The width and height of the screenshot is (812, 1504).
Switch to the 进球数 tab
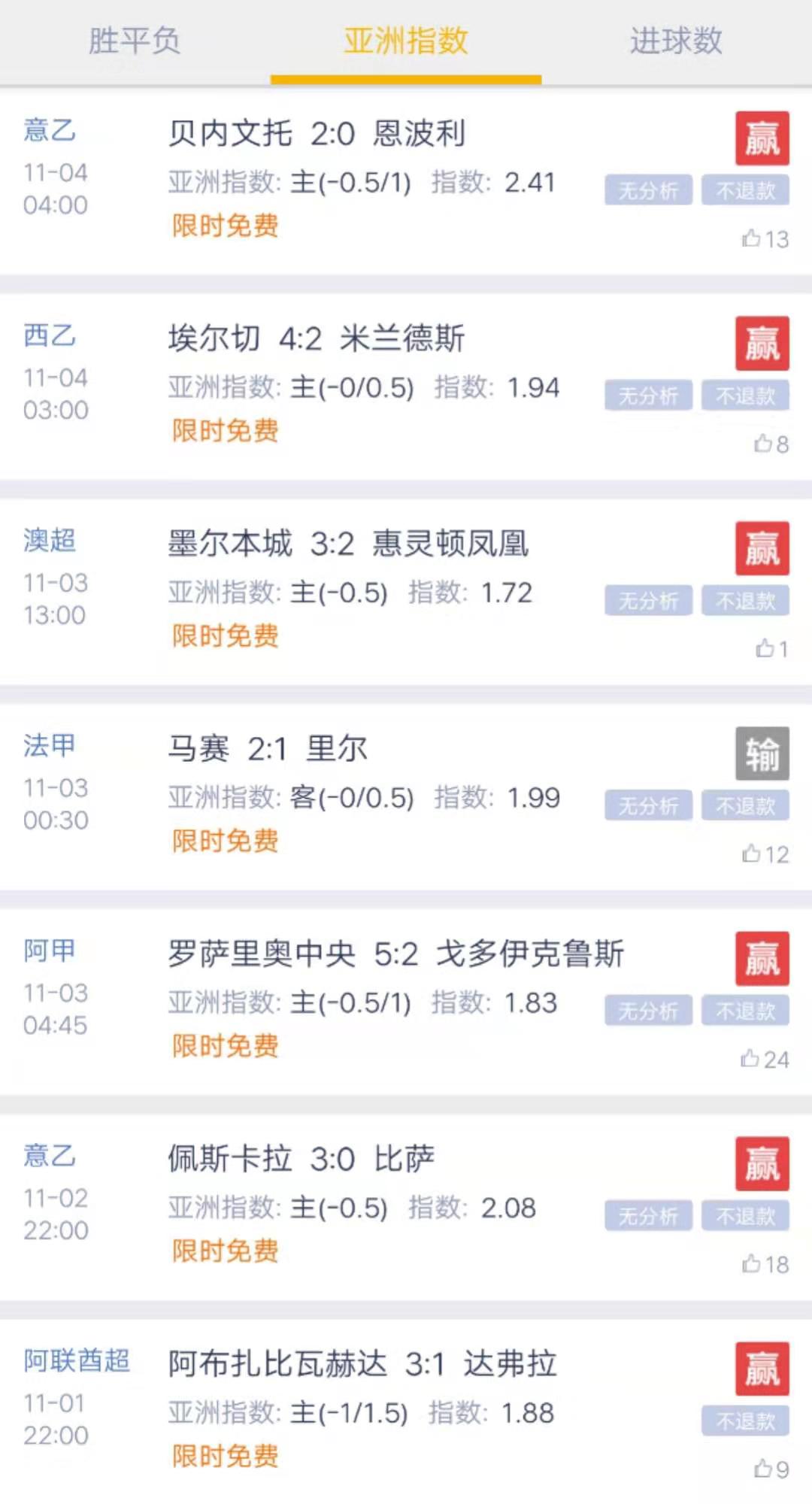pyautogui.click(x=676, y=41)
